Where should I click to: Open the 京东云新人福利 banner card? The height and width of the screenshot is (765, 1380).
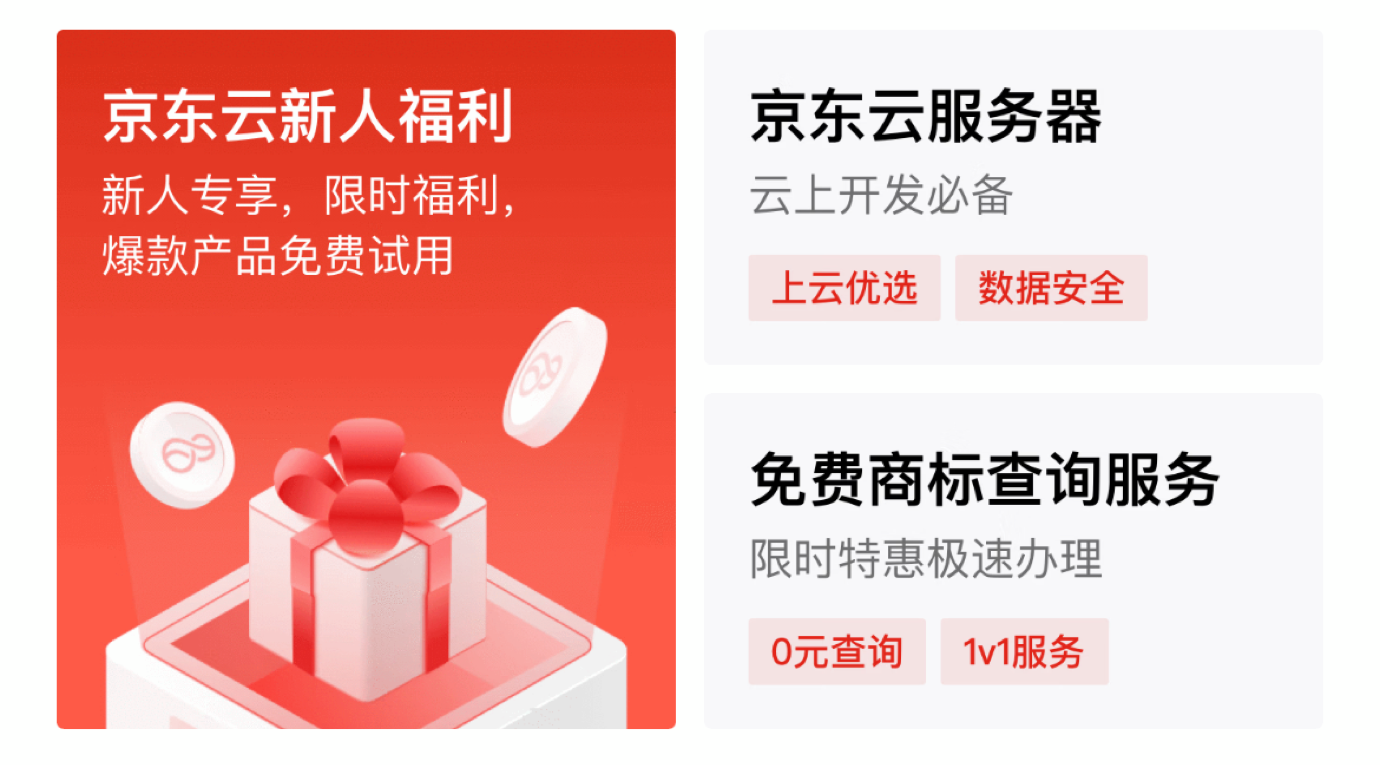tap(366, 379)
